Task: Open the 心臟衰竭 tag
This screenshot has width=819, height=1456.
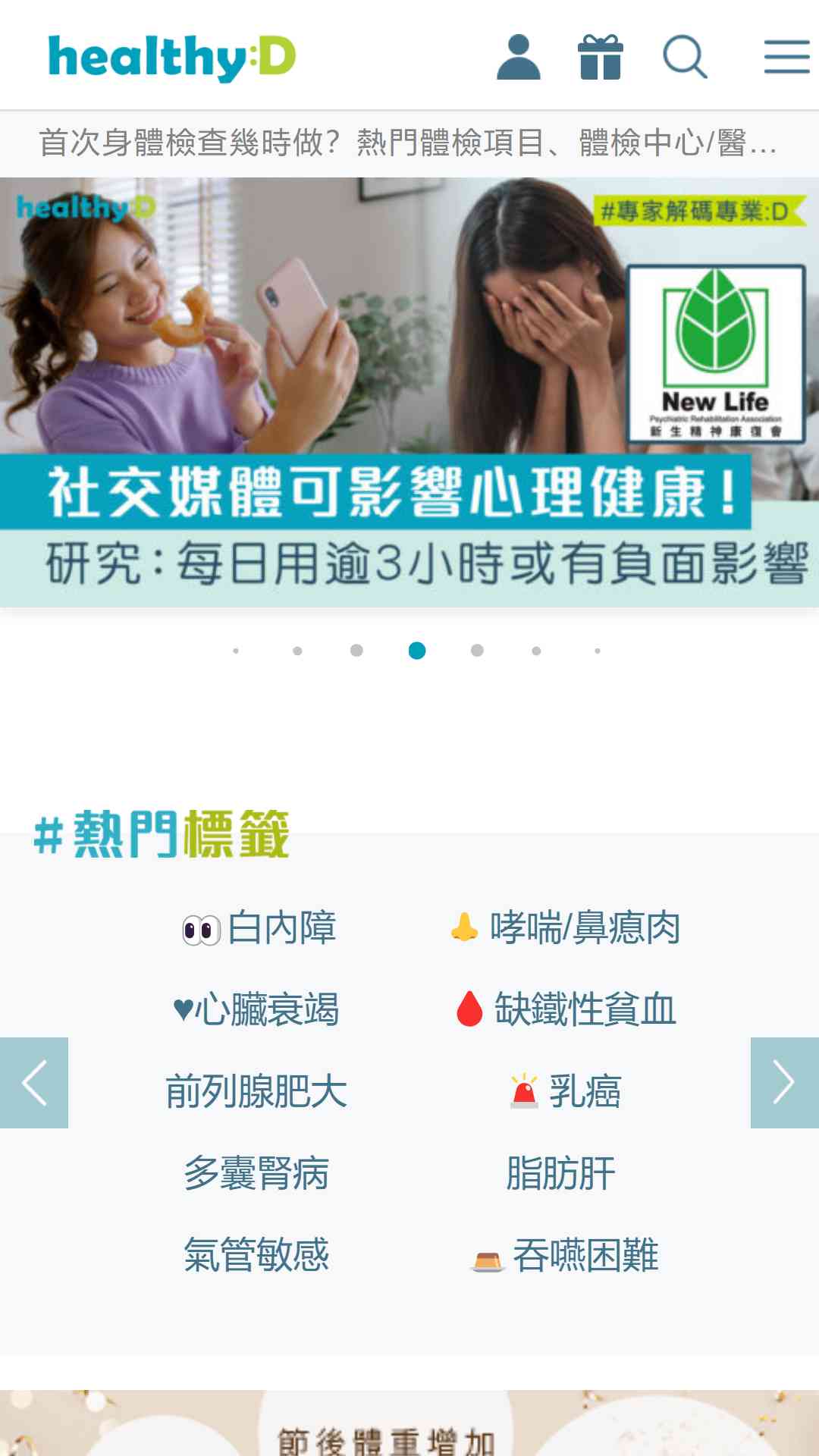Action: click(x=256, y=1010)
